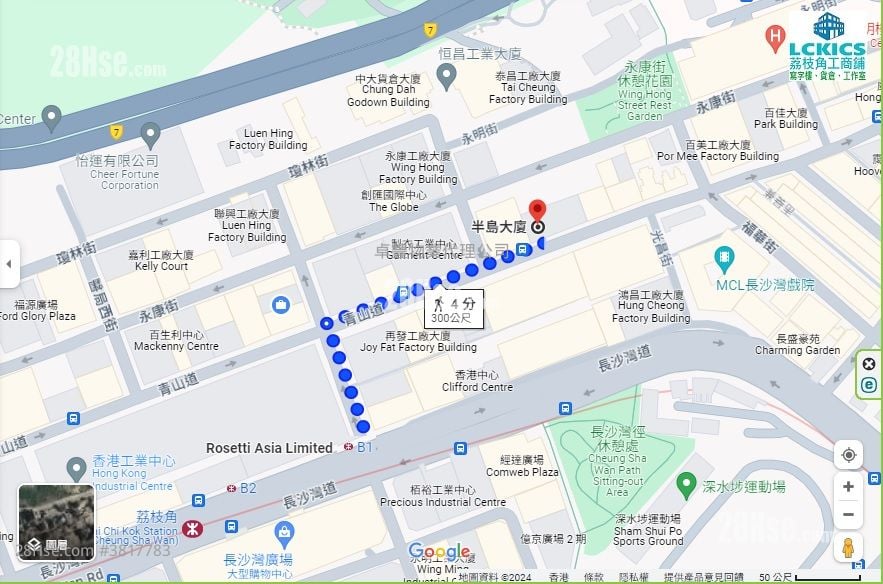Image resolution: width=883 pixels, height=584 pixels.
Task: Open the 圖層 layers thumbnail
Action: click(57, 520)
